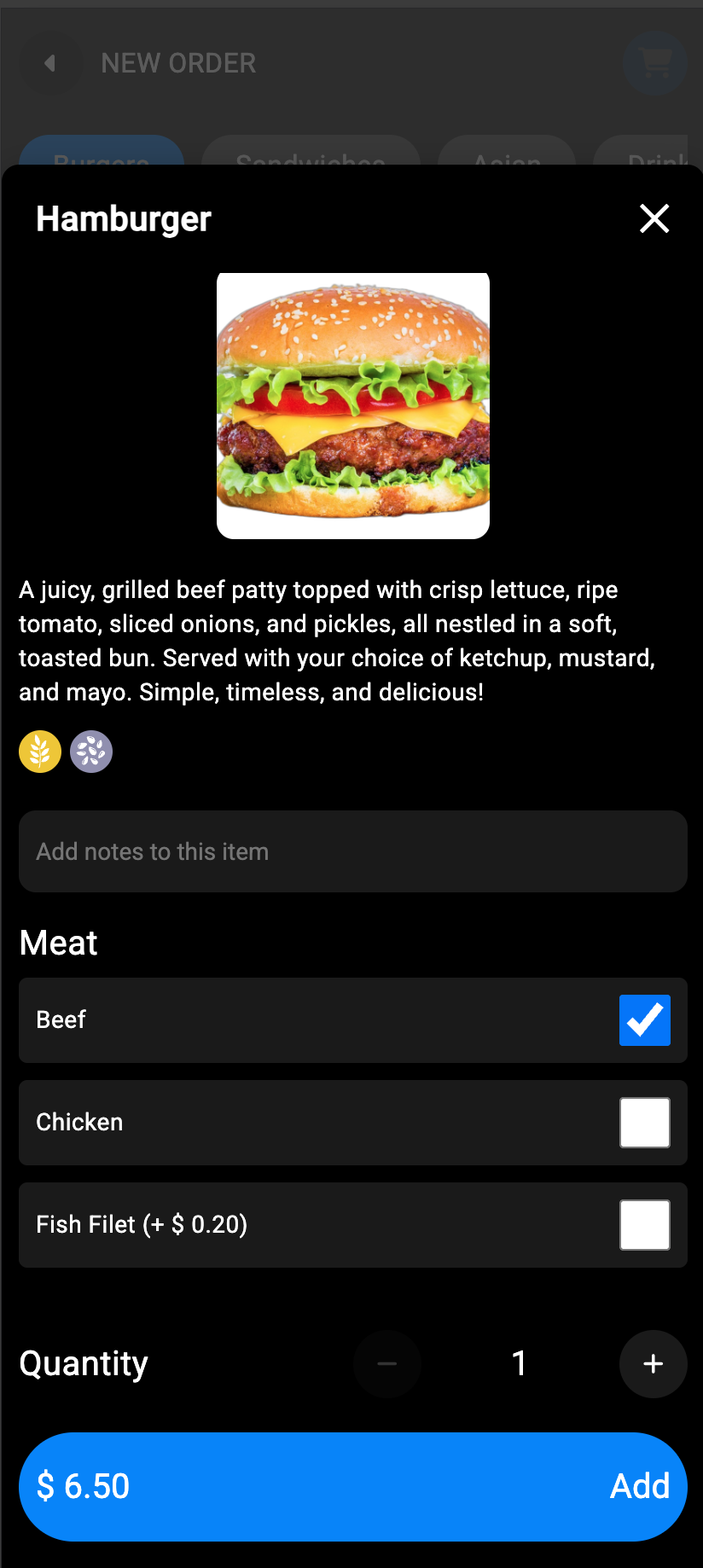Focus the item notes field
703x1568 pixels.
click(x=352, y=851)
